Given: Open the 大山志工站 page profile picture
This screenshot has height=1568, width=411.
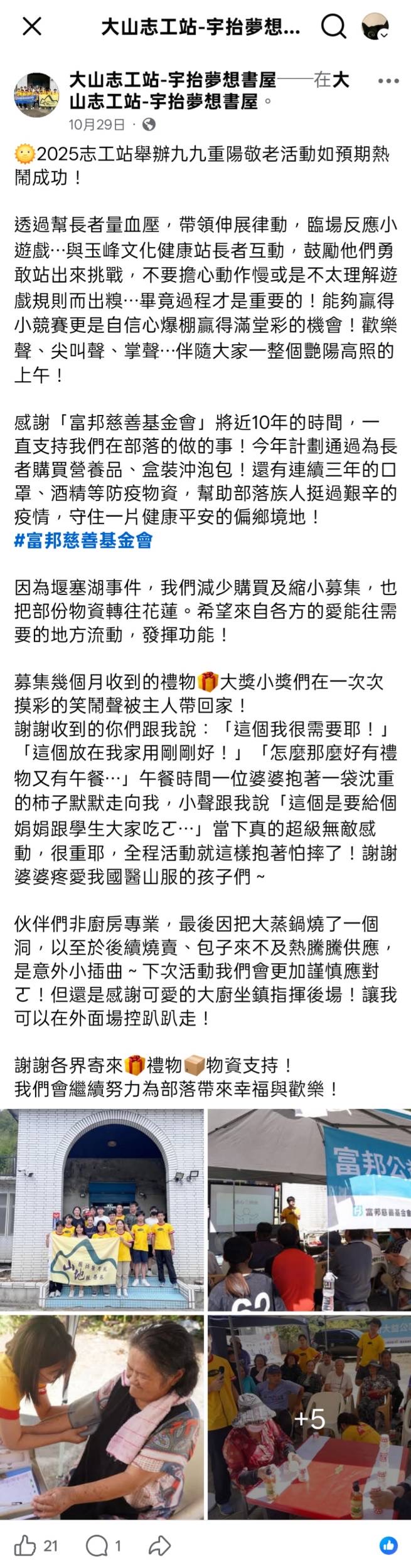Looking at the screenshot, I should pos(37,95).
